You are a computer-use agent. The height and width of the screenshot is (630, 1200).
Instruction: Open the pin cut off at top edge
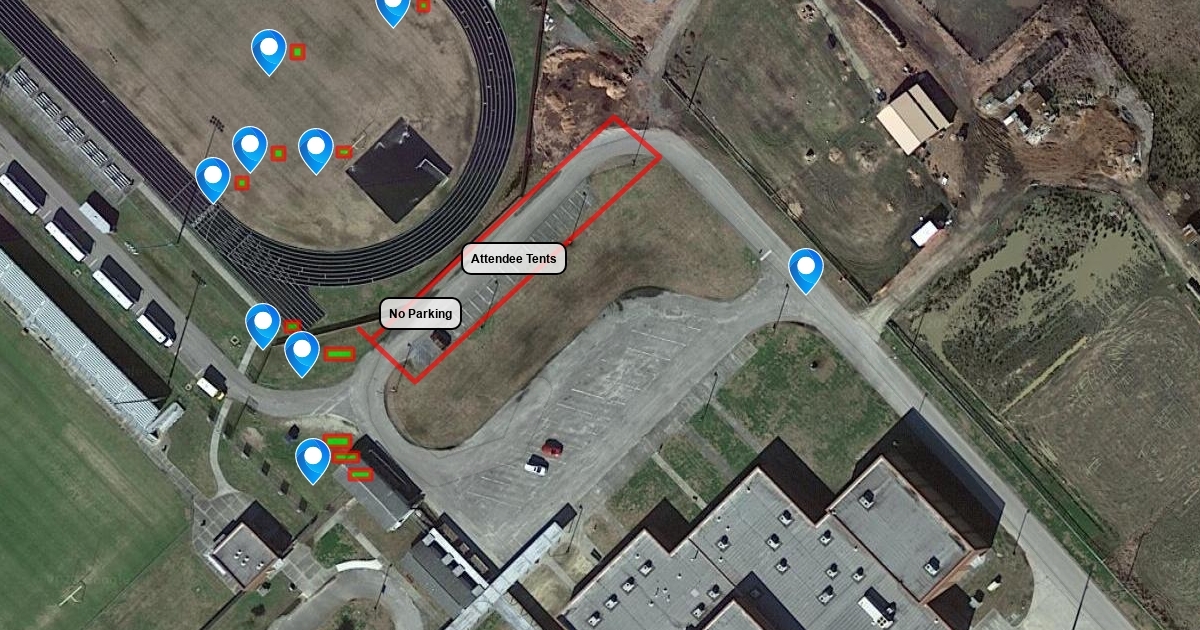[x=392, y=9]
